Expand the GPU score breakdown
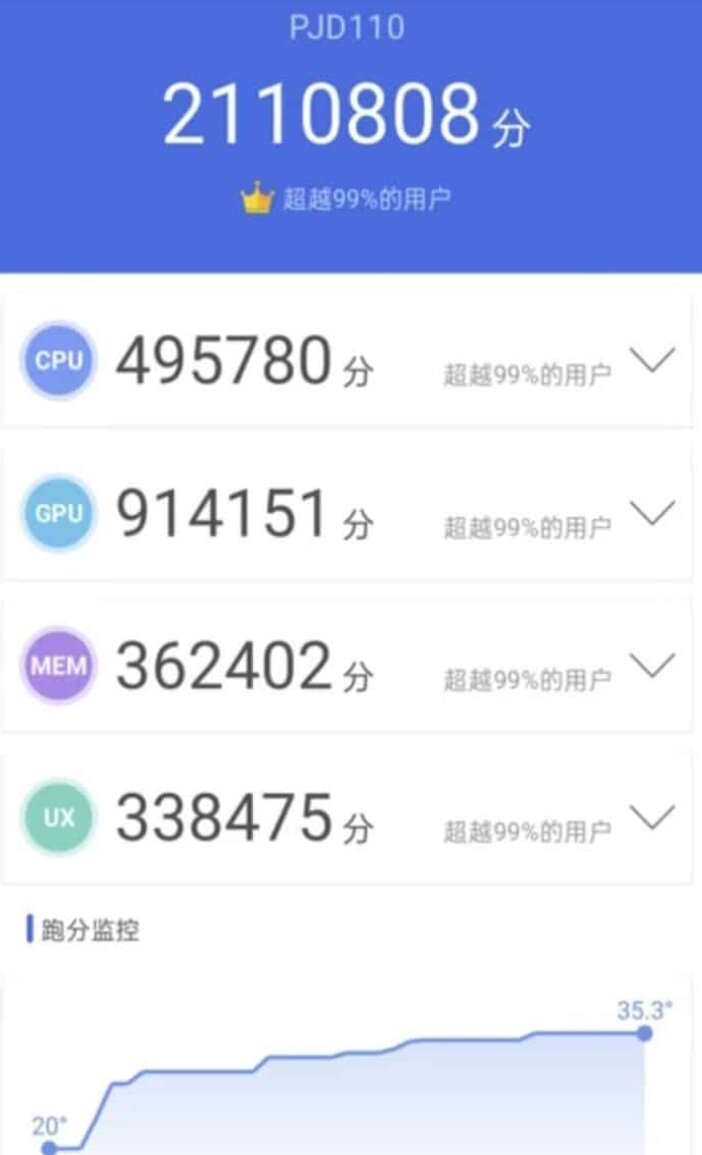The width and height of the screenshot is (702, 1155). [652, 513]
